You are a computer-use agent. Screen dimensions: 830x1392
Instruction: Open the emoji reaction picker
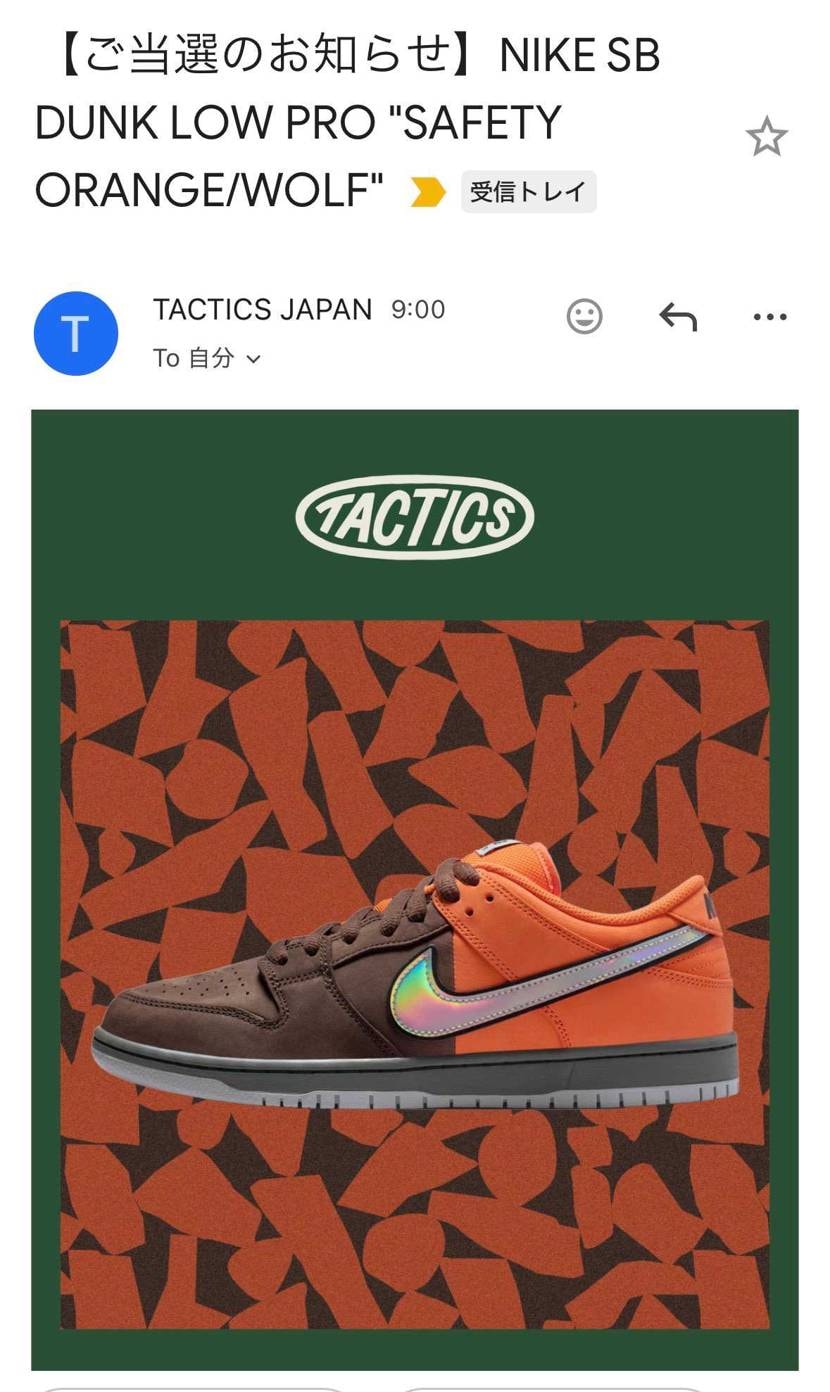click(584, 317)
